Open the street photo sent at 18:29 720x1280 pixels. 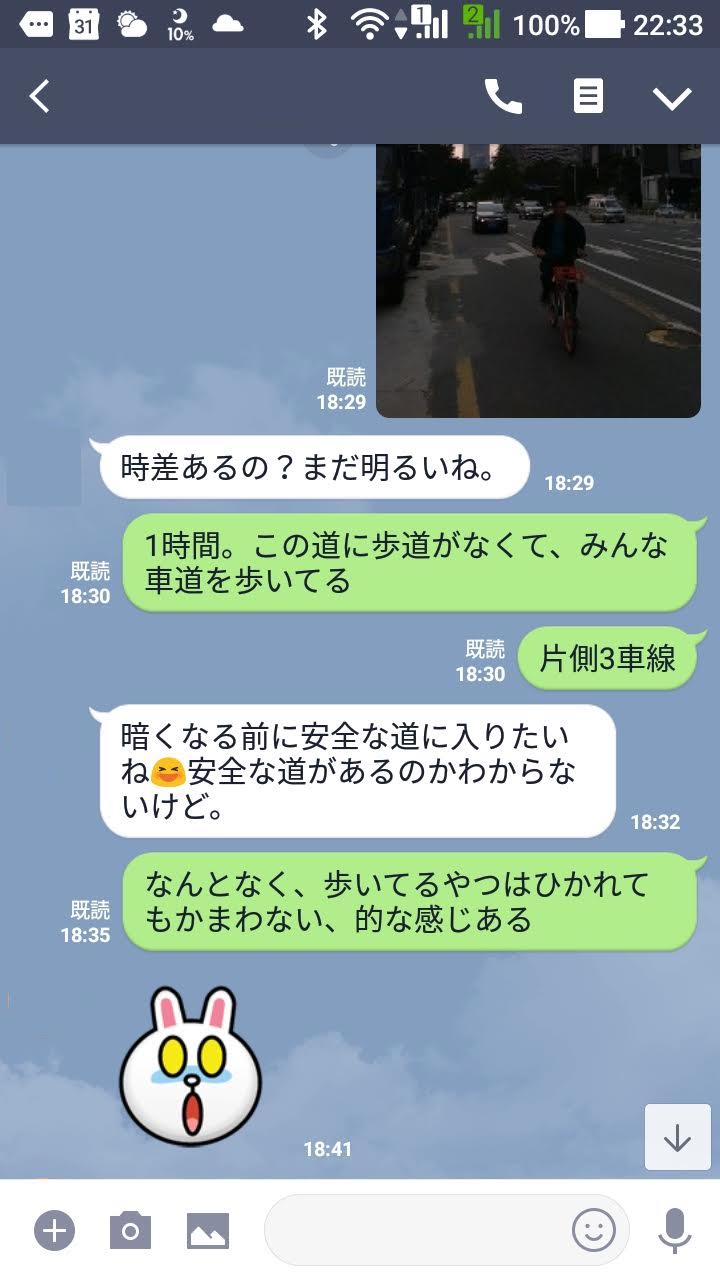[x=538, y=280]
